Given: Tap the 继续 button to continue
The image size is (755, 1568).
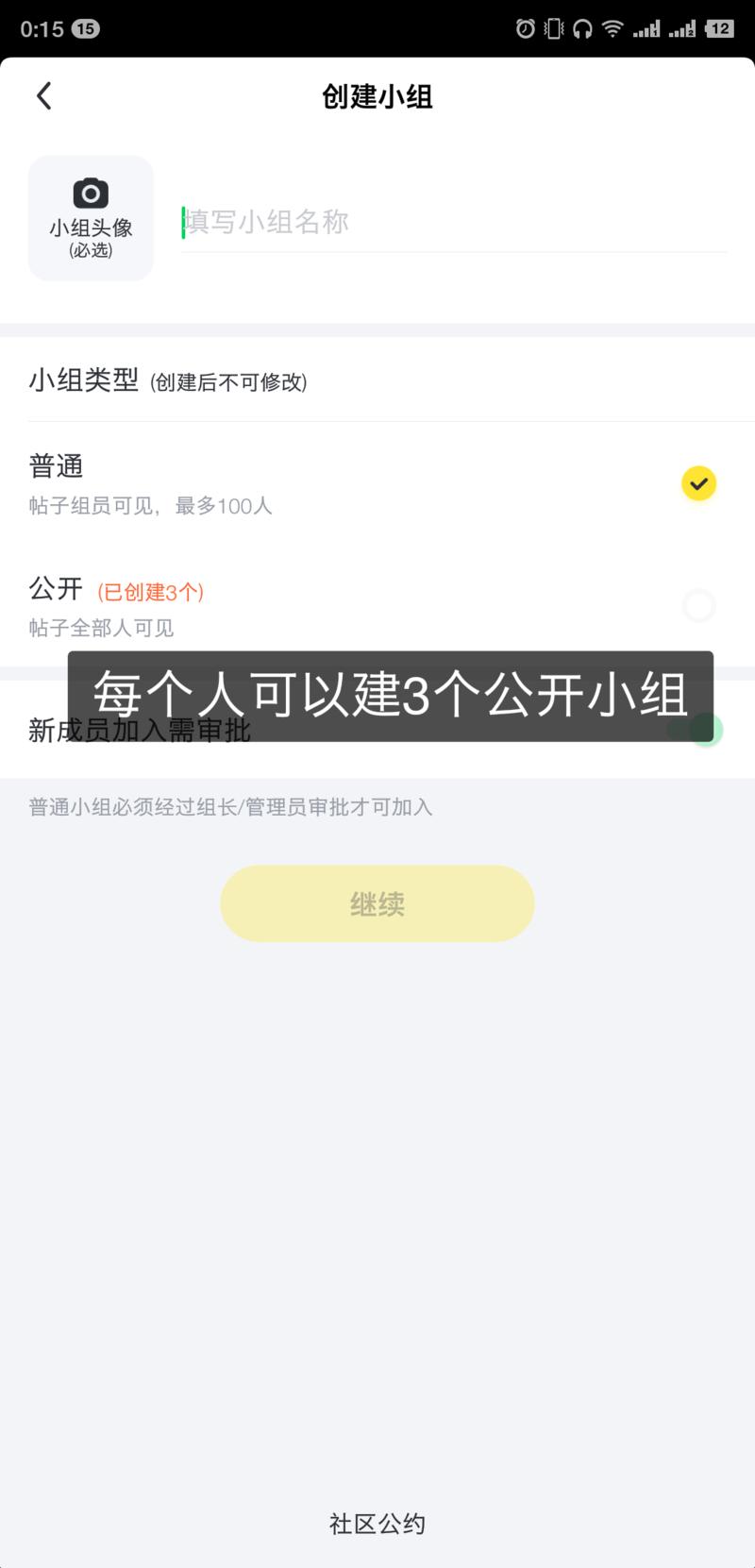Looking at the screenshot, I should tap(377, 902).
